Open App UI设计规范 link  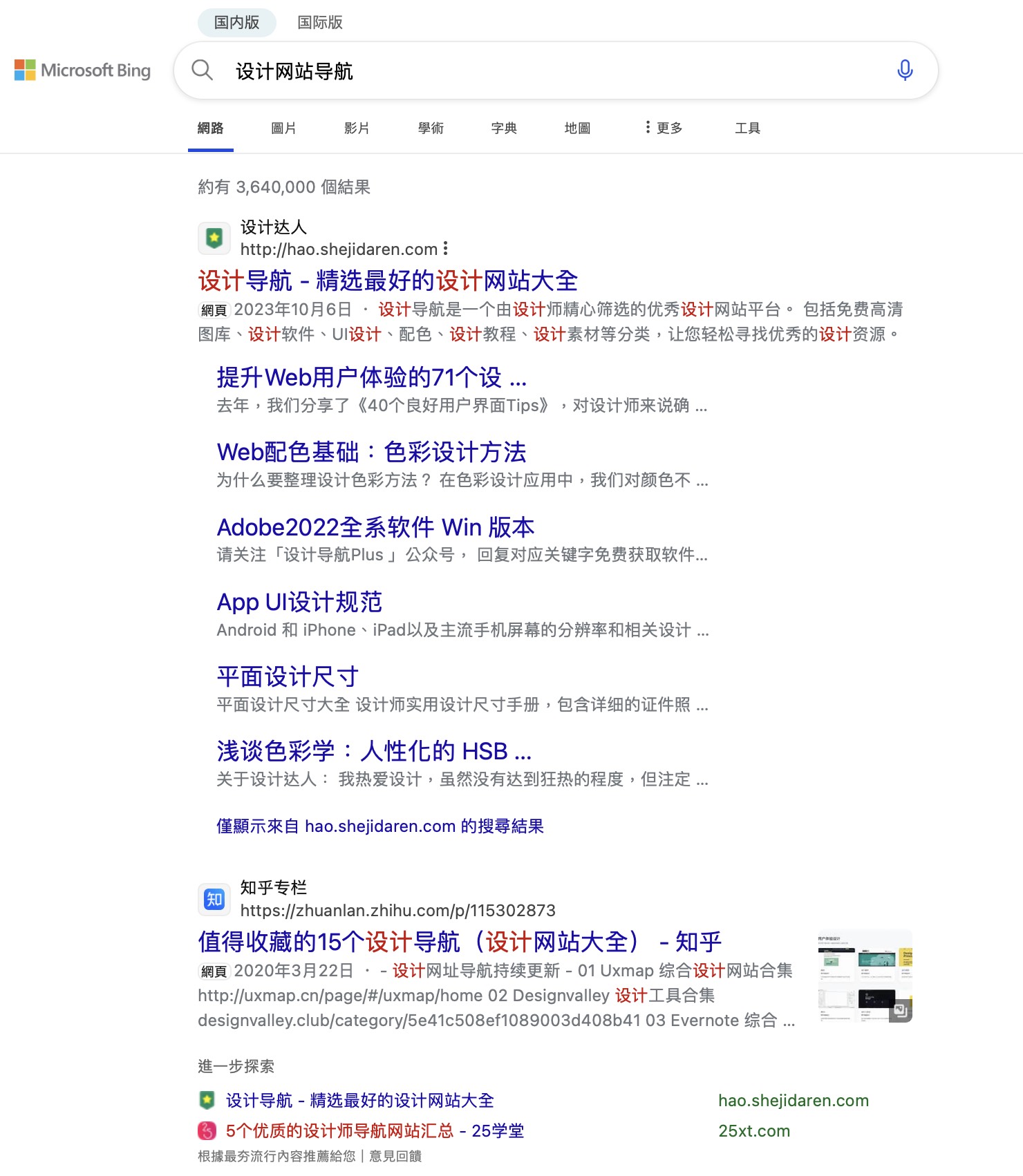click(299, 602)
